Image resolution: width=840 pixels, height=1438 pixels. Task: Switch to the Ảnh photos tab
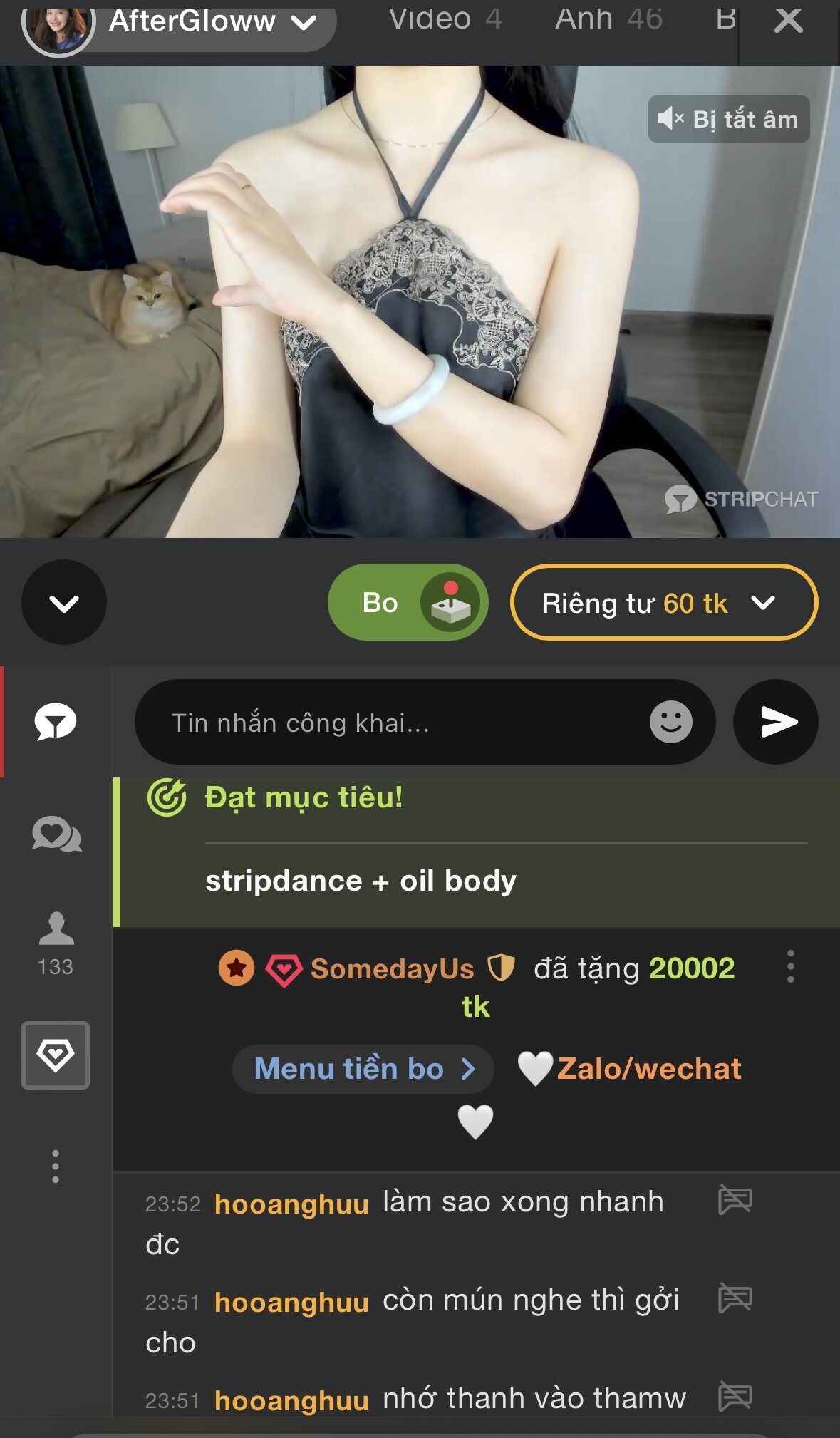coord(608,20)
